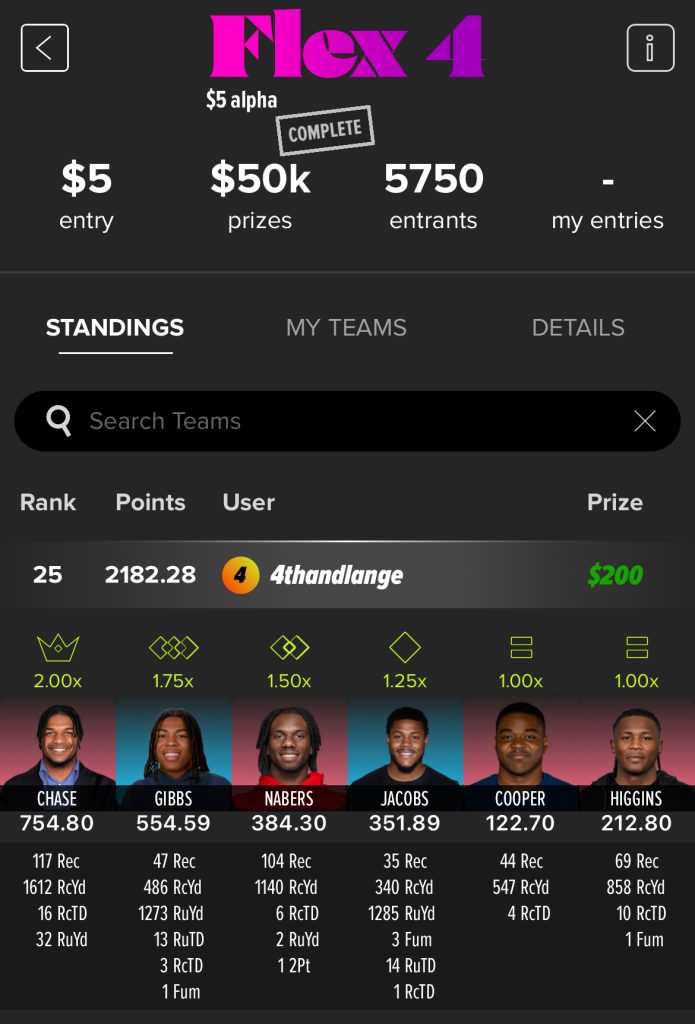
Task: Tap the Search Teams field
Action: click(x=340, y=421)
